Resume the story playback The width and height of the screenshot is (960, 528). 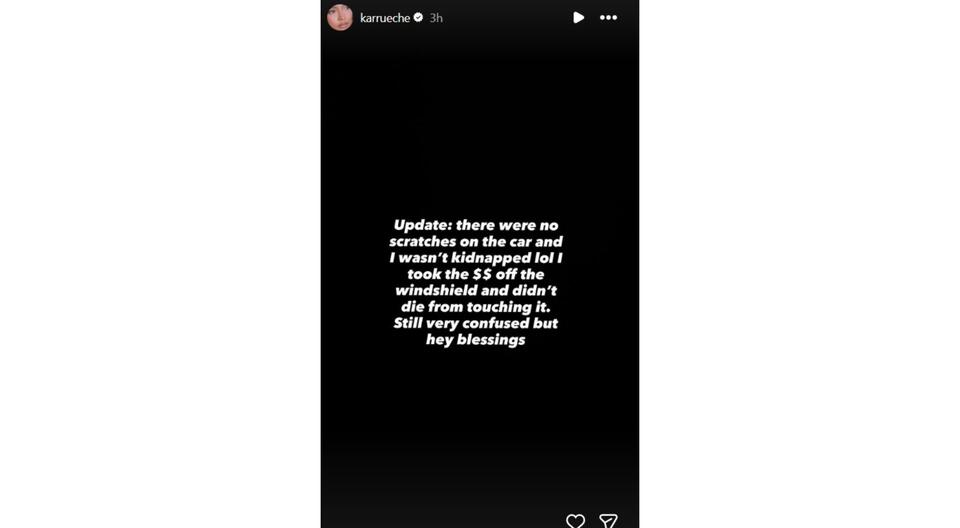pyautogui.click(x=578, y=17)
